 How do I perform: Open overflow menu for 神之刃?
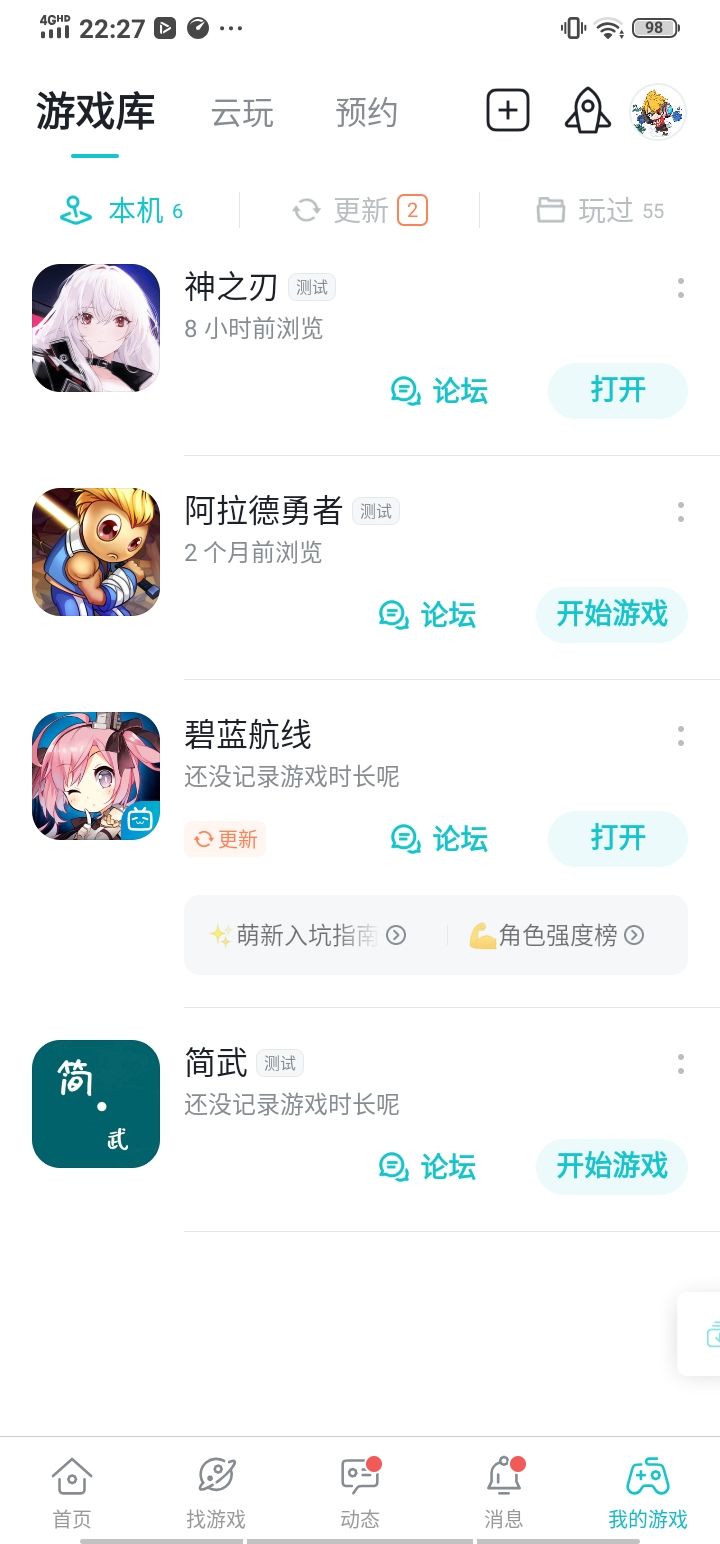click(680, 289)
